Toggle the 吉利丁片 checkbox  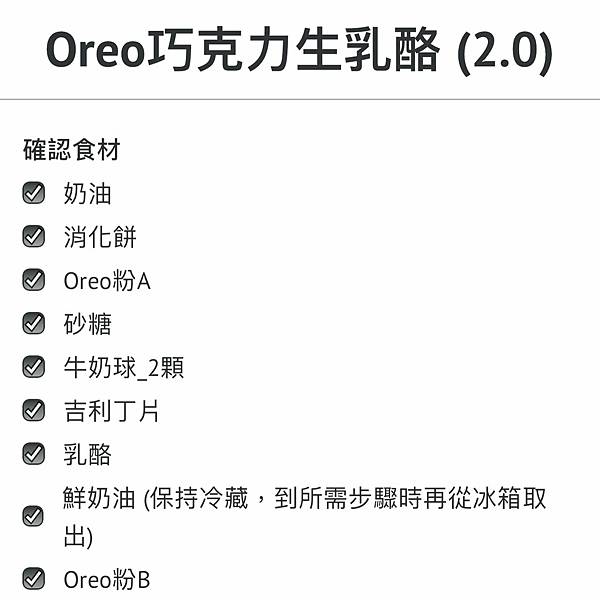point(34,410)
